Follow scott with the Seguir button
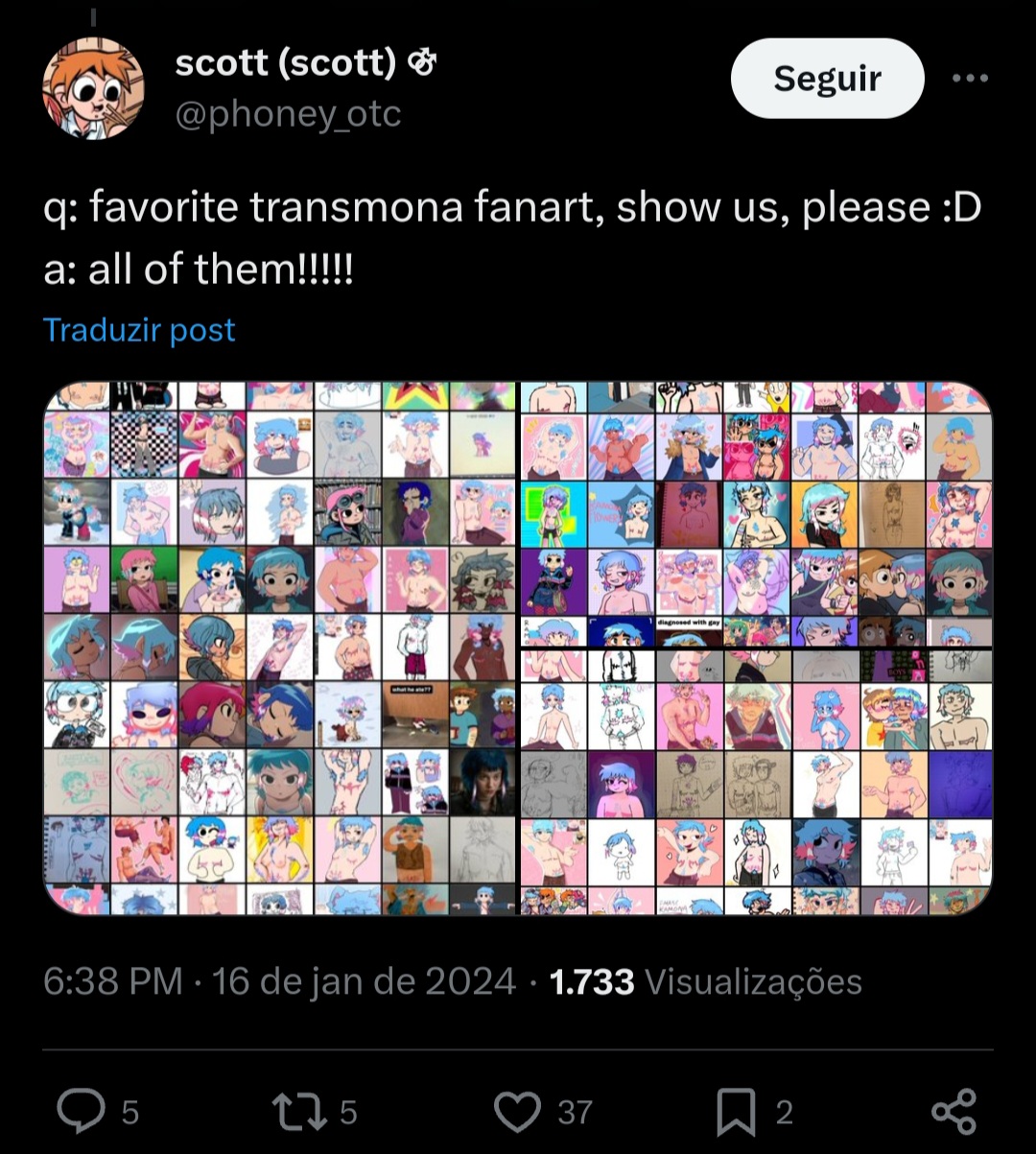This screenshot has width=1036, height=1154. tap(827, 79)
